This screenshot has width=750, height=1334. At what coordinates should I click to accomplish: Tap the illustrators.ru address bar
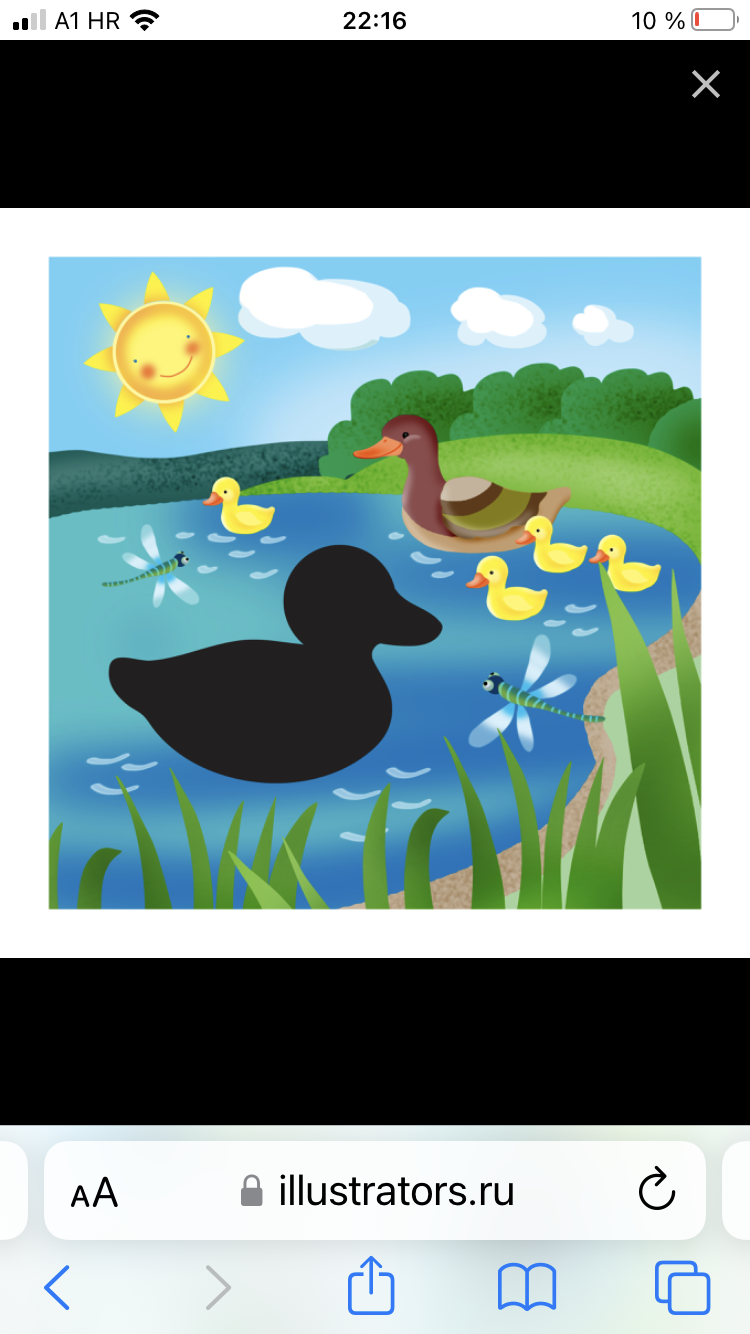tap(380, 1191)
